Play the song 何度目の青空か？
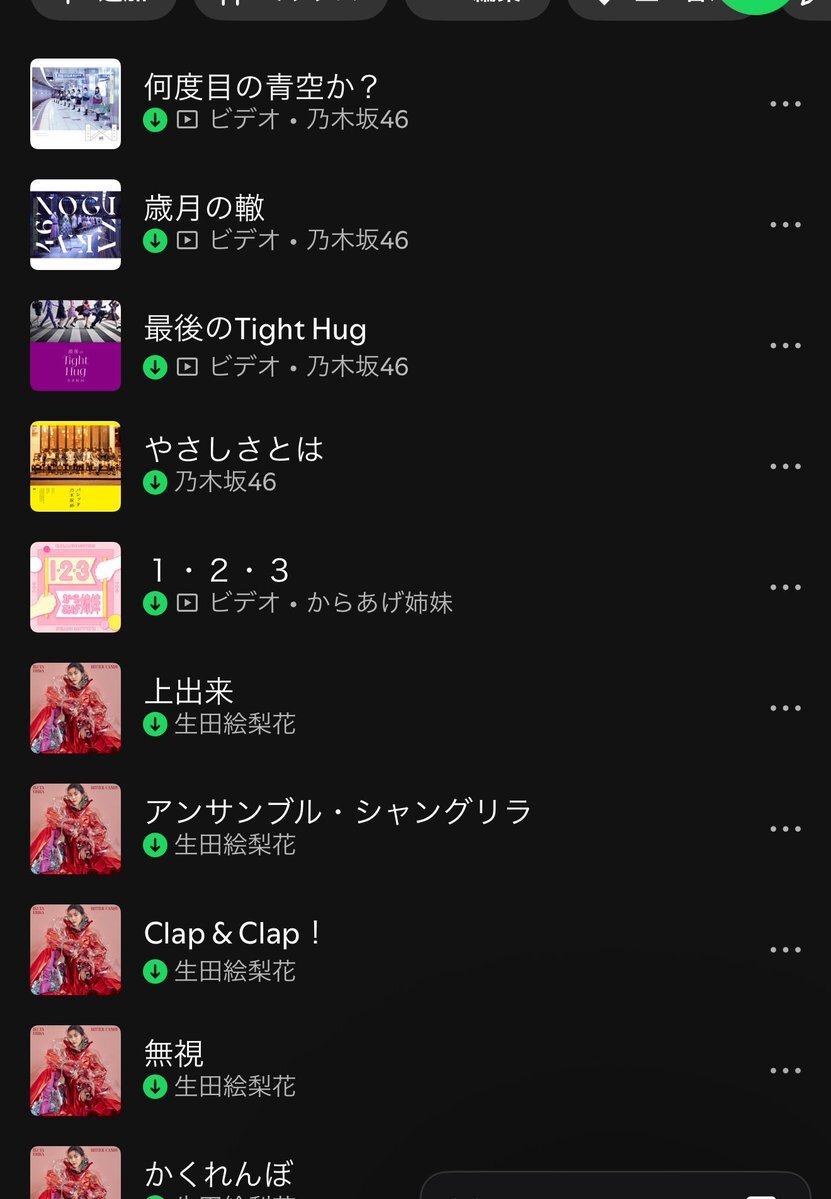 (261, 87)
